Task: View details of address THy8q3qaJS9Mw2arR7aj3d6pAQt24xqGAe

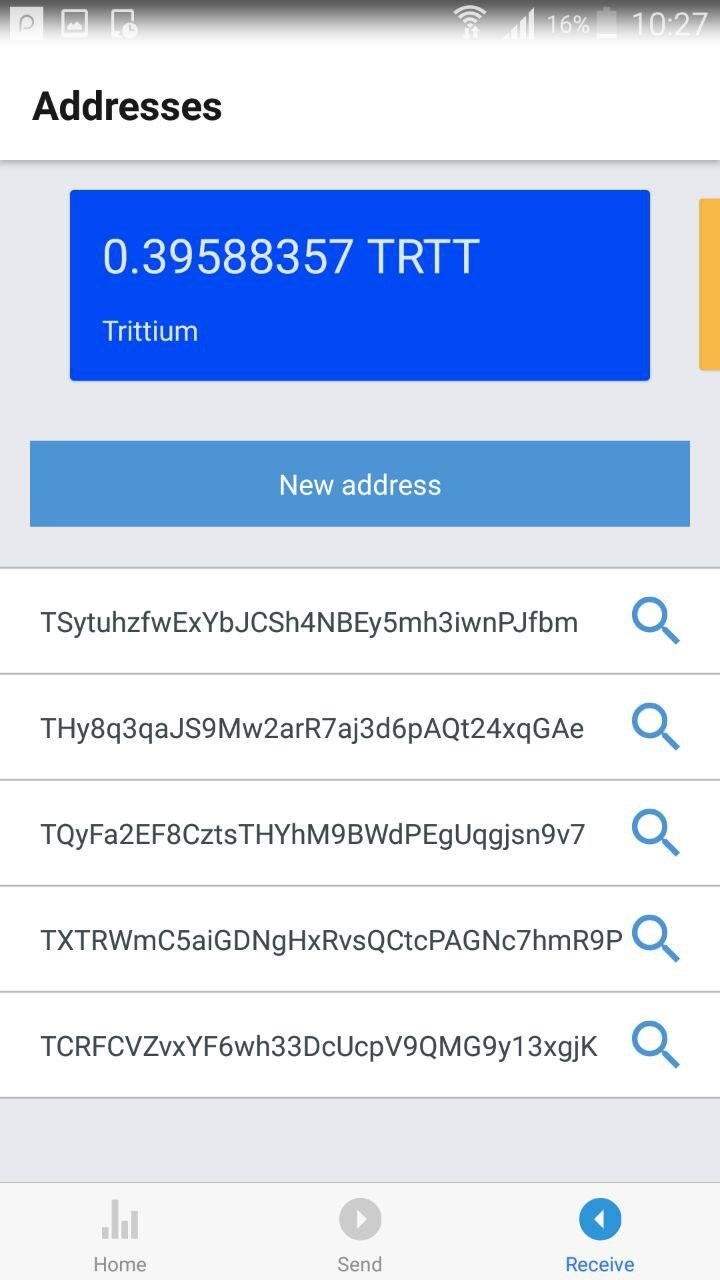Action: click(x=655, y=727)
